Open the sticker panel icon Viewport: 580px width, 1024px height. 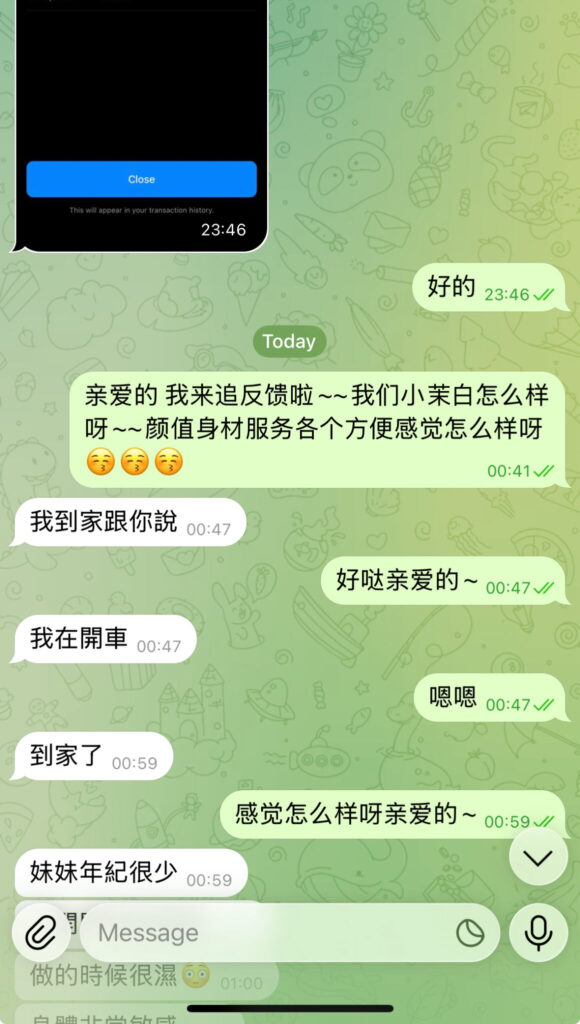coord(470,933)
